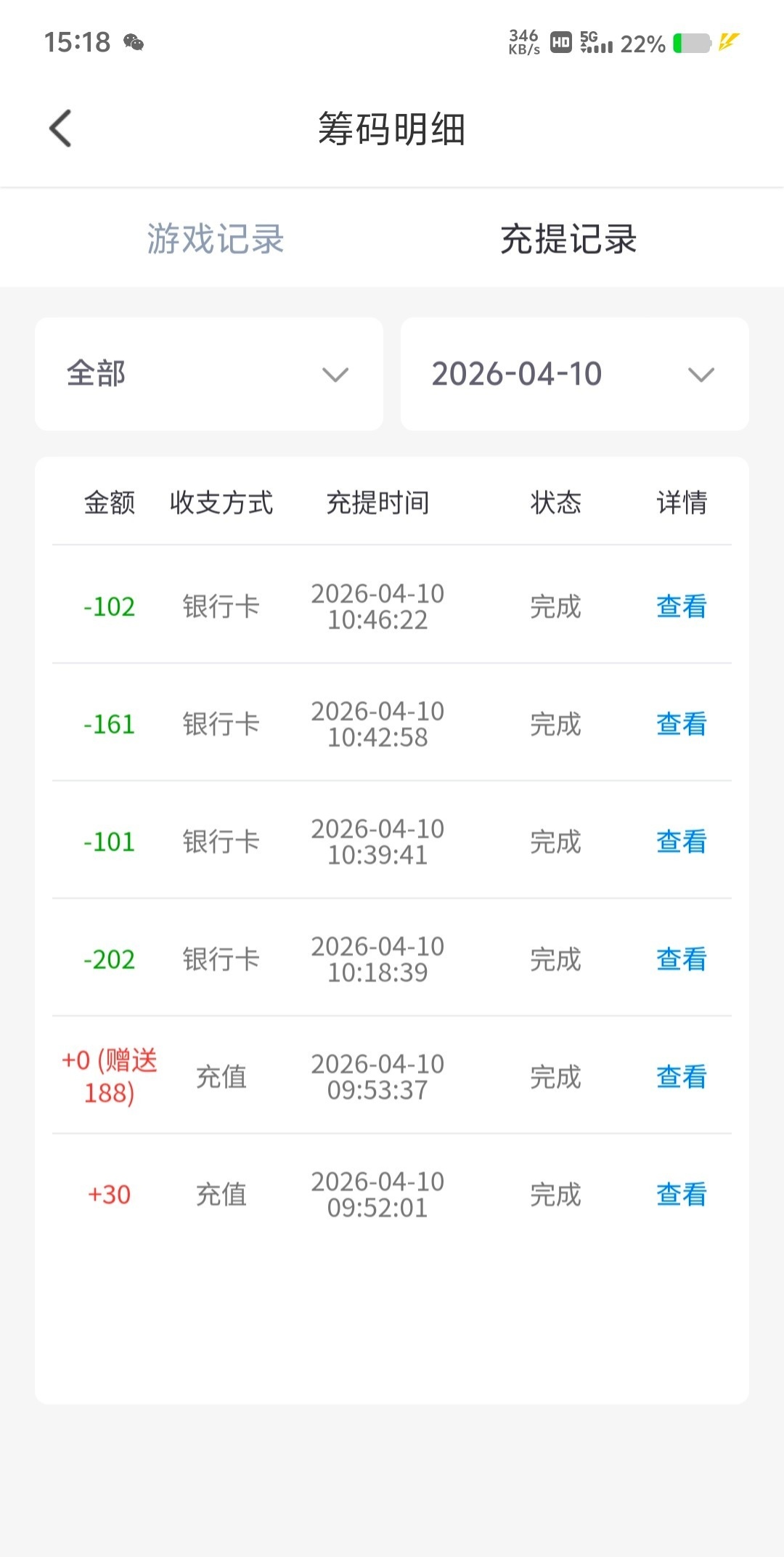Open the 2026-04-10 date picker
This screenshot has height=1557, width=784.
574,374
